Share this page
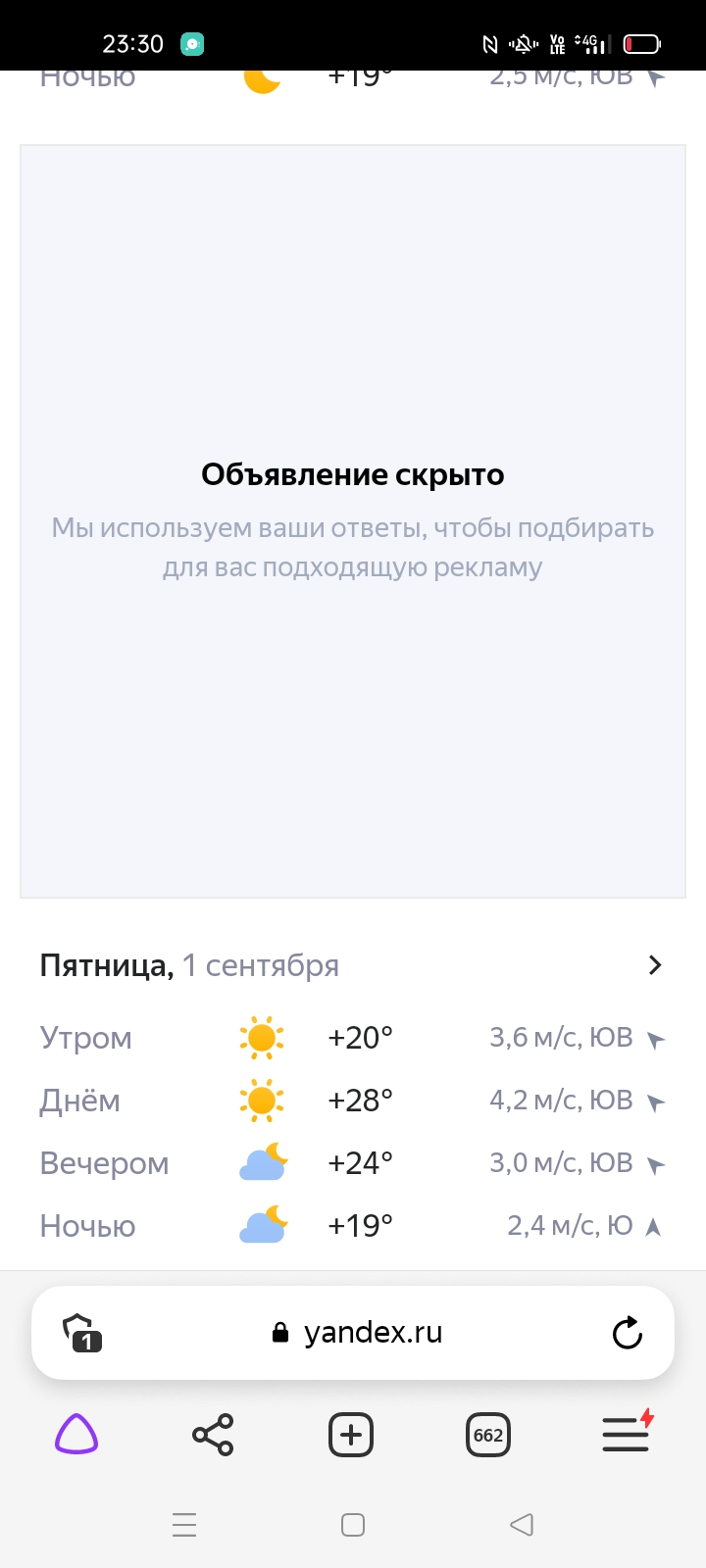Screen dimensions: 706x1568 coord(213,1435)
